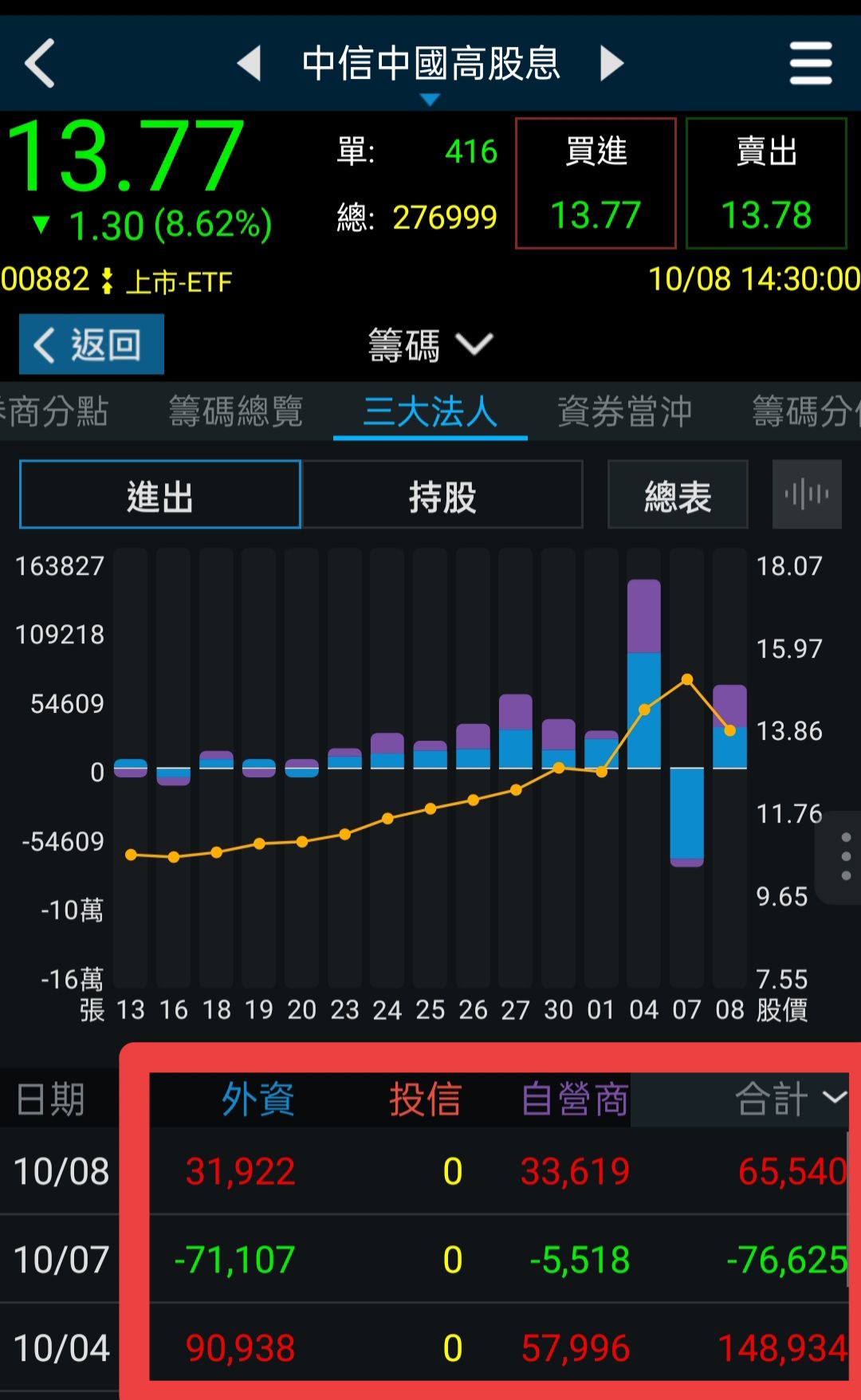Switch to the 籌碼總覽 tab
Screen dimensions: 861x1400
pos(236,411)
